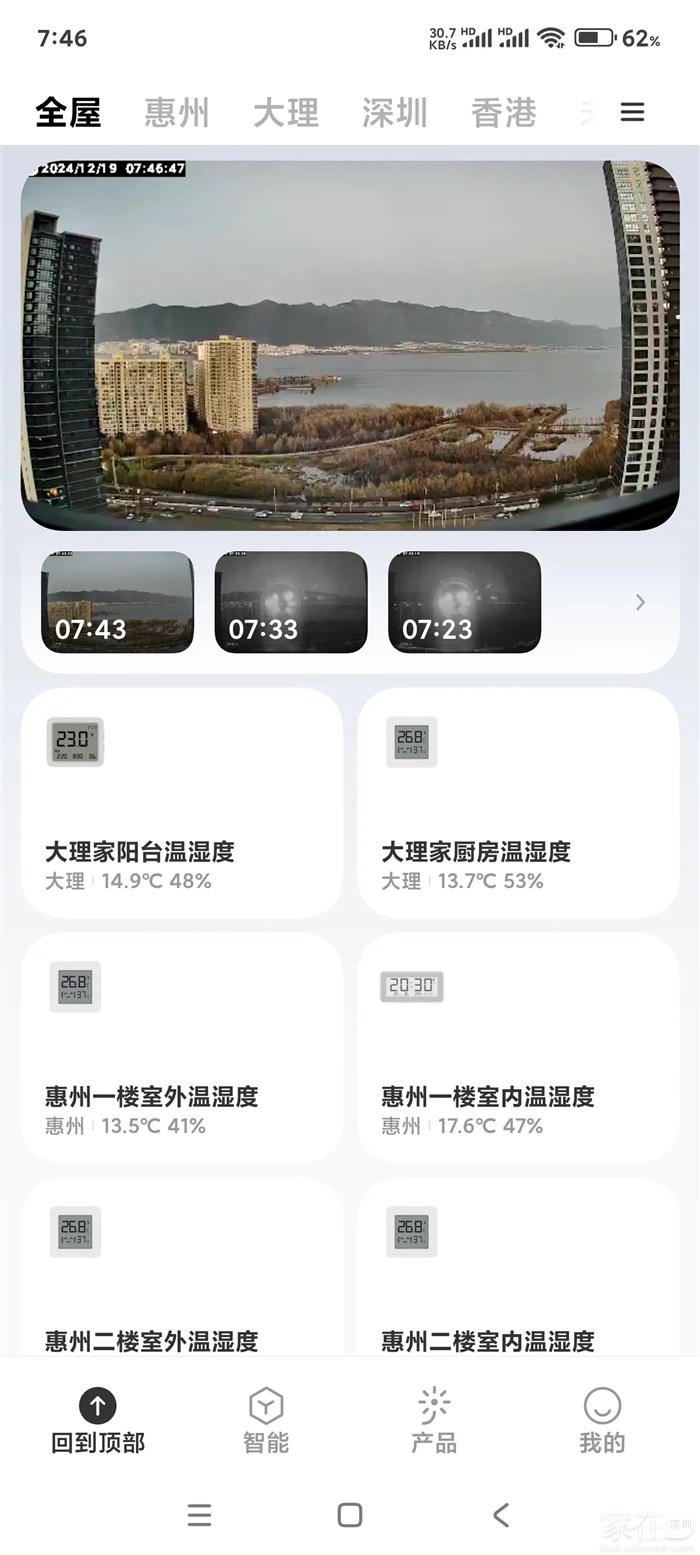
Task: Open the 大理家厨房温湿度 sensor card
Action: click(518, 803)
